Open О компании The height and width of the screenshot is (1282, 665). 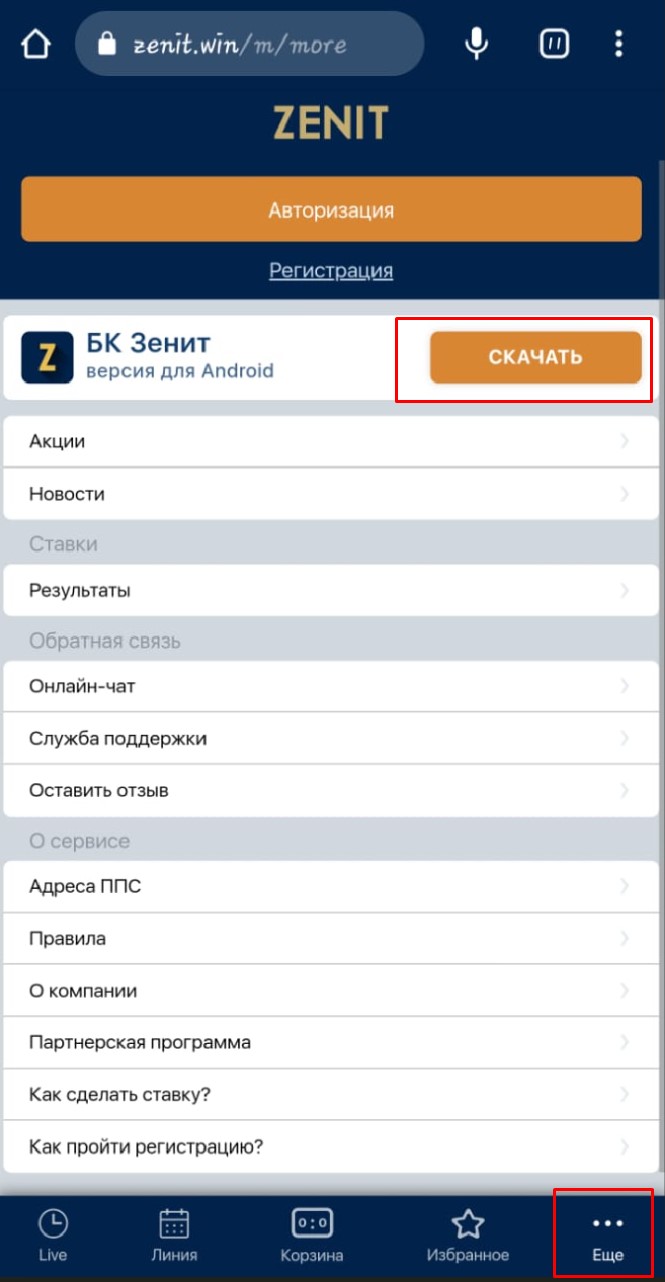(x=331, y=991)
